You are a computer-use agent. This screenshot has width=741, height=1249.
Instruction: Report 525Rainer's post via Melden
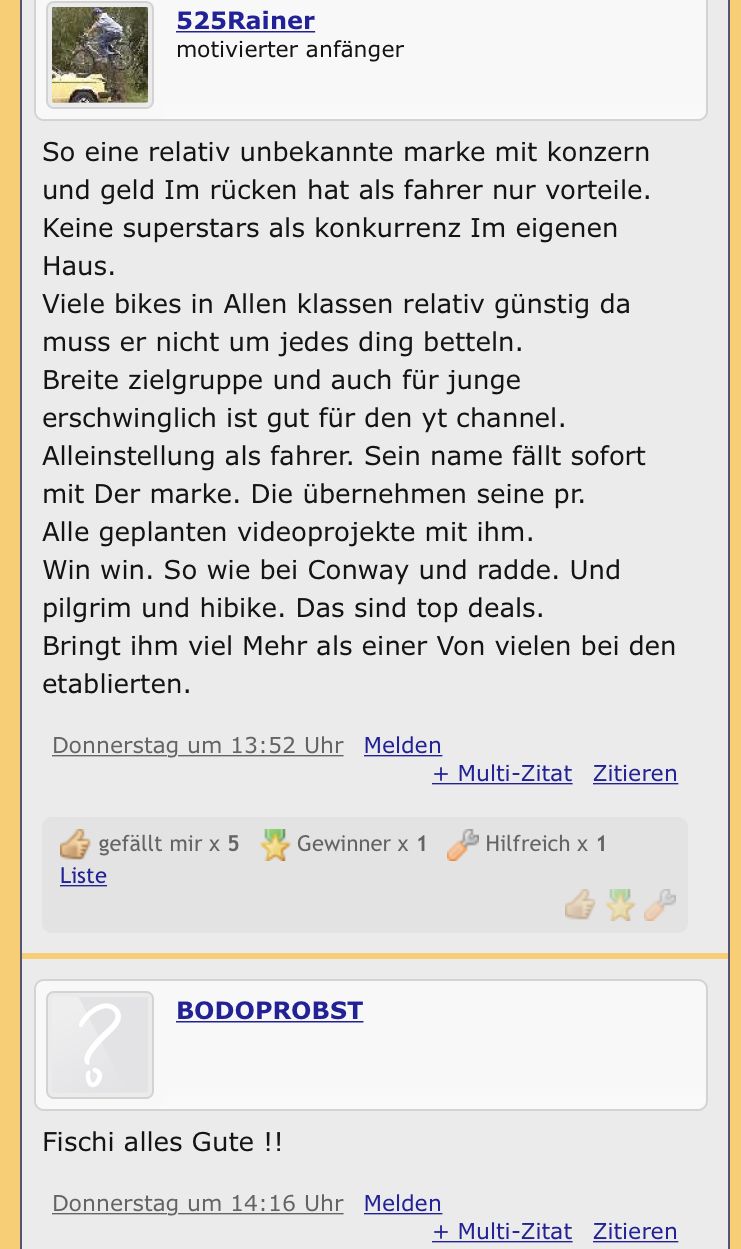point(402,746)
